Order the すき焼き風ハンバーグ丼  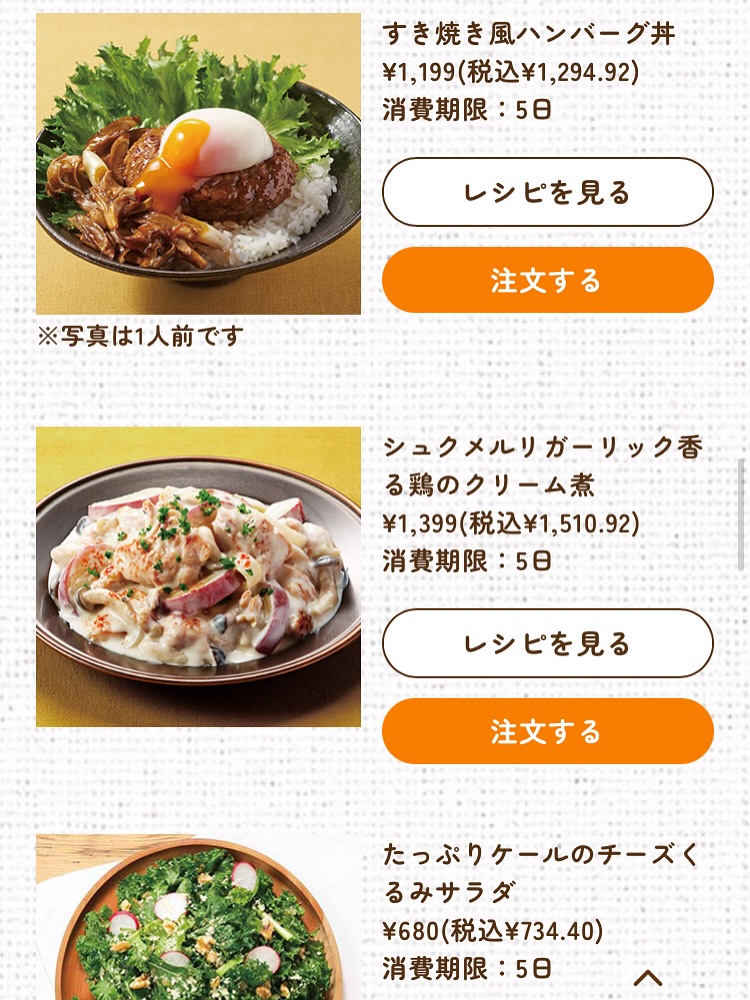pos(547,281)
